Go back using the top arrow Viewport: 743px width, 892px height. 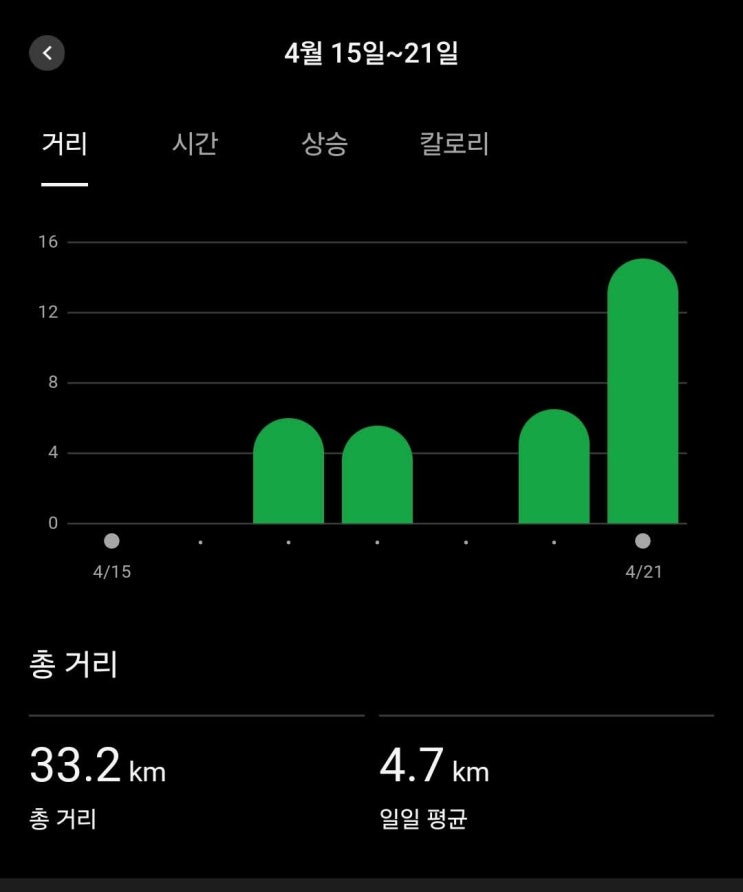click(47, 53)
